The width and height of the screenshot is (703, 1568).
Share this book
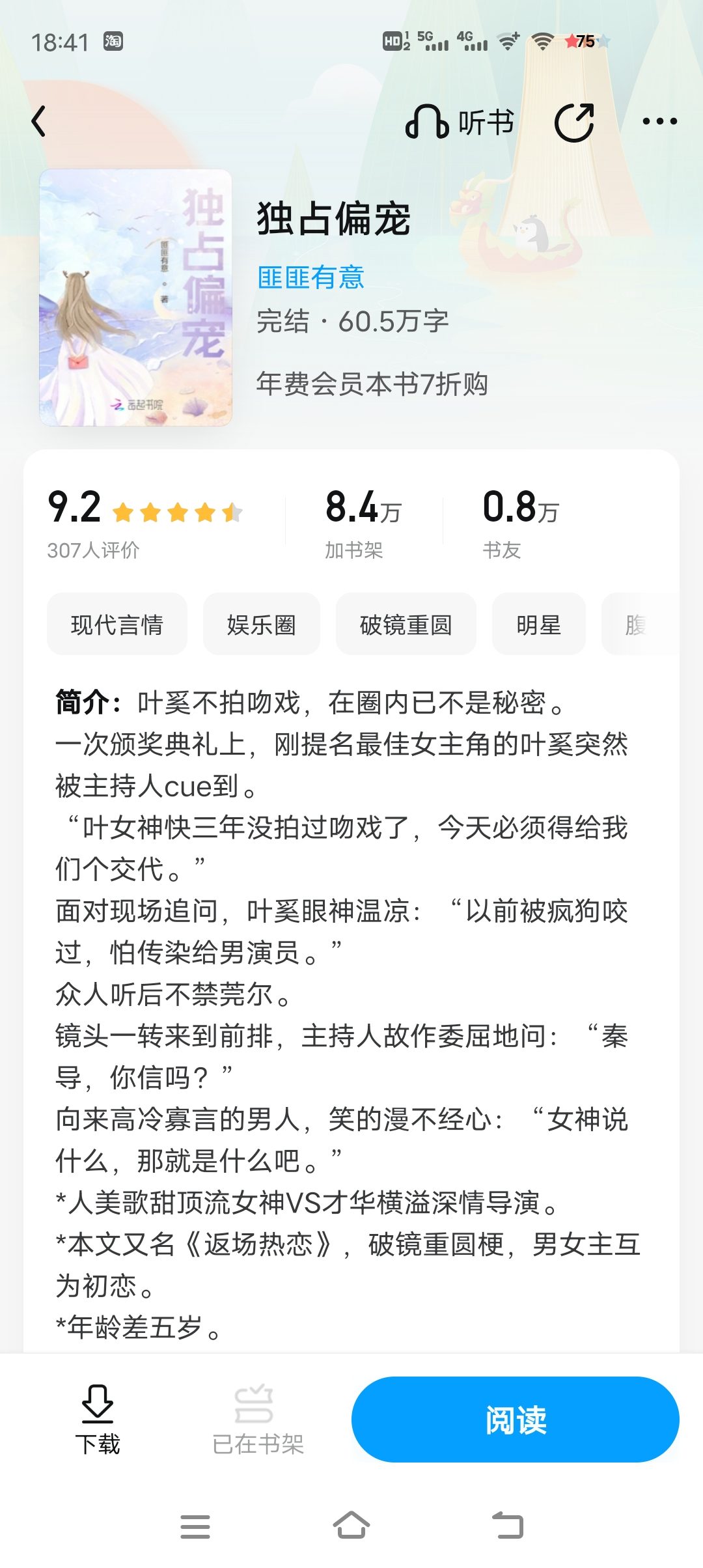coord(574,122)
